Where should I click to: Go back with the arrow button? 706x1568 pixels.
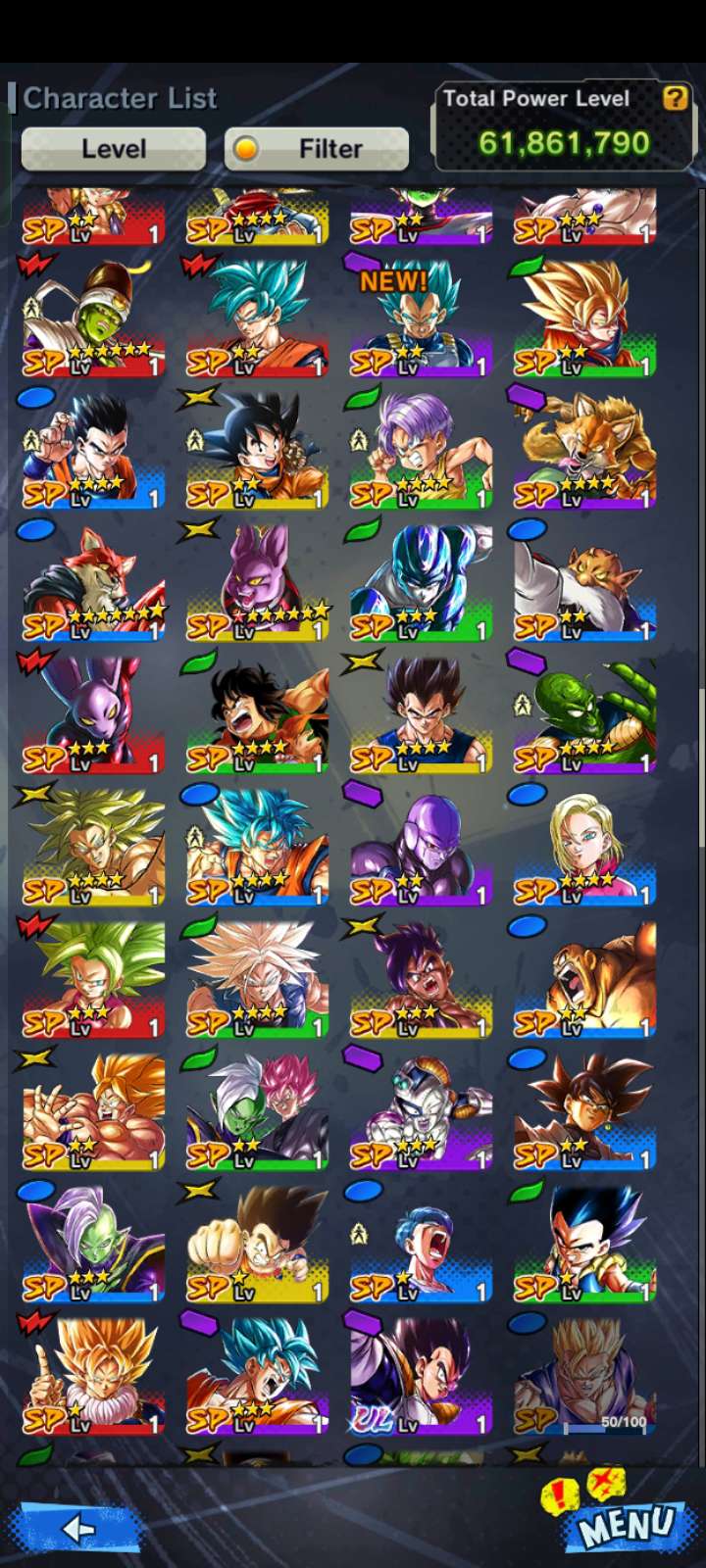[78, 1528]
